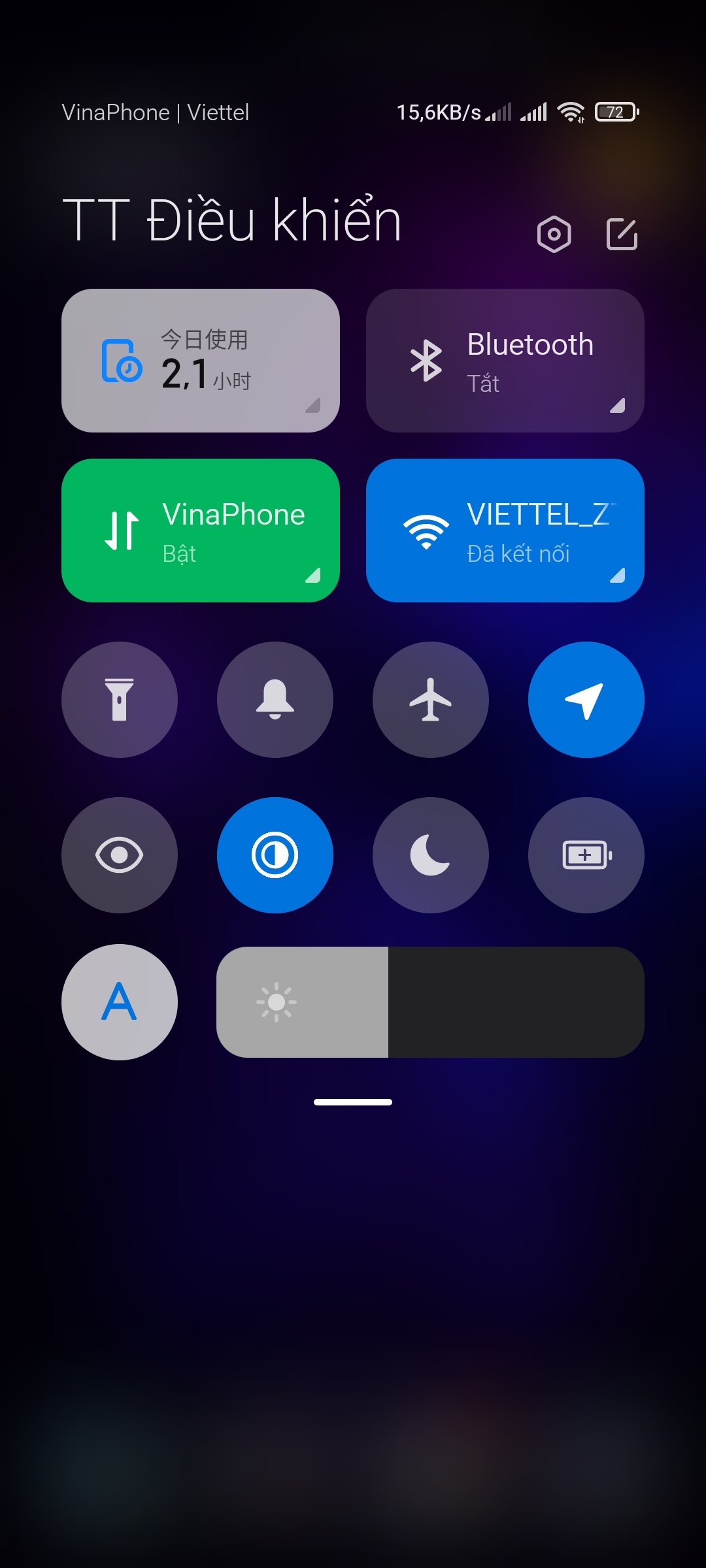The width and height of the screenshot is (706, 1568).
Task: Toggle the VIETTEL Wi-Fi tile off
Action: (505, 531)
